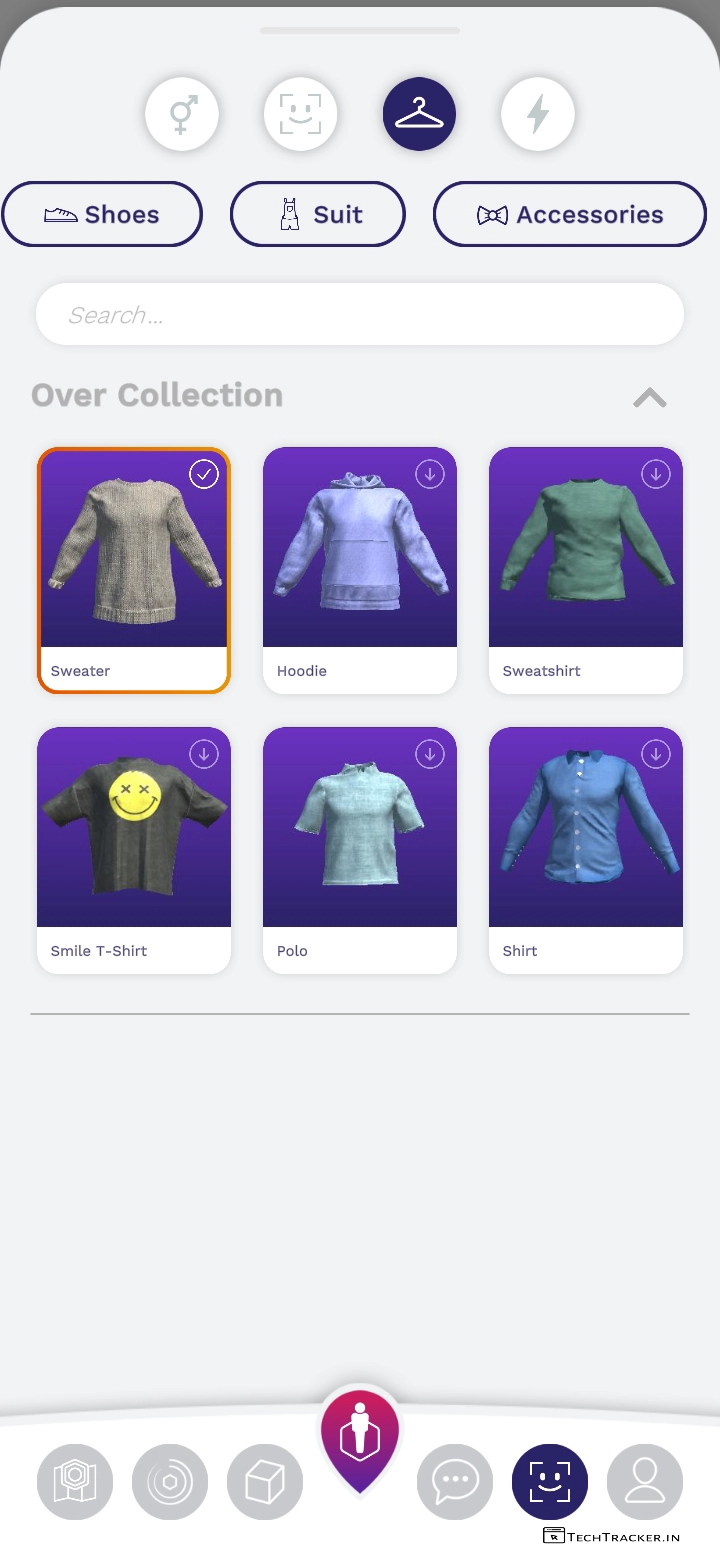
Task: Open the Accessories category
Action: (570, 214)
